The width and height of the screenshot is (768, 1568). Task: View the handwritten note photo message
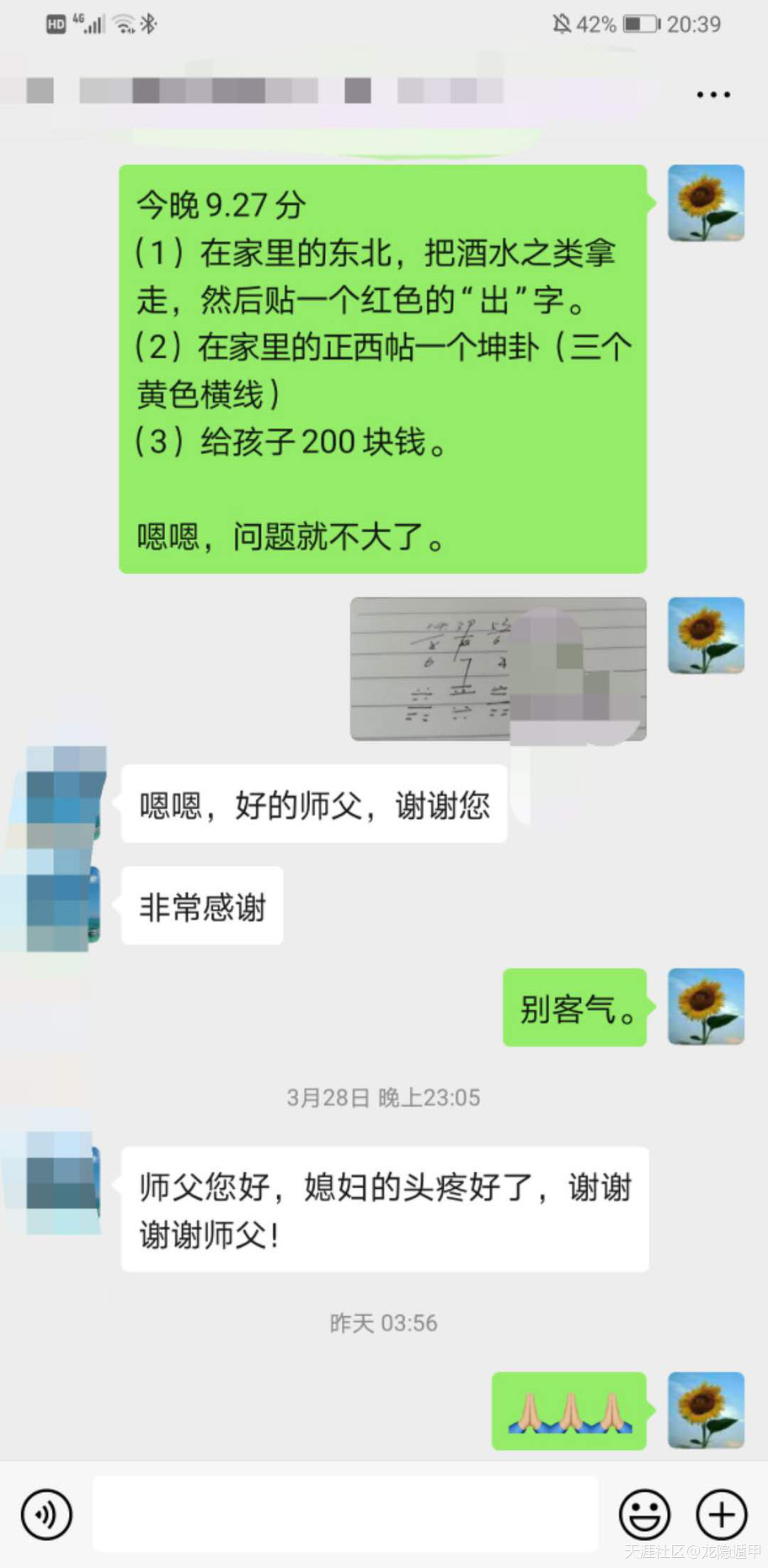coord(498,669)
